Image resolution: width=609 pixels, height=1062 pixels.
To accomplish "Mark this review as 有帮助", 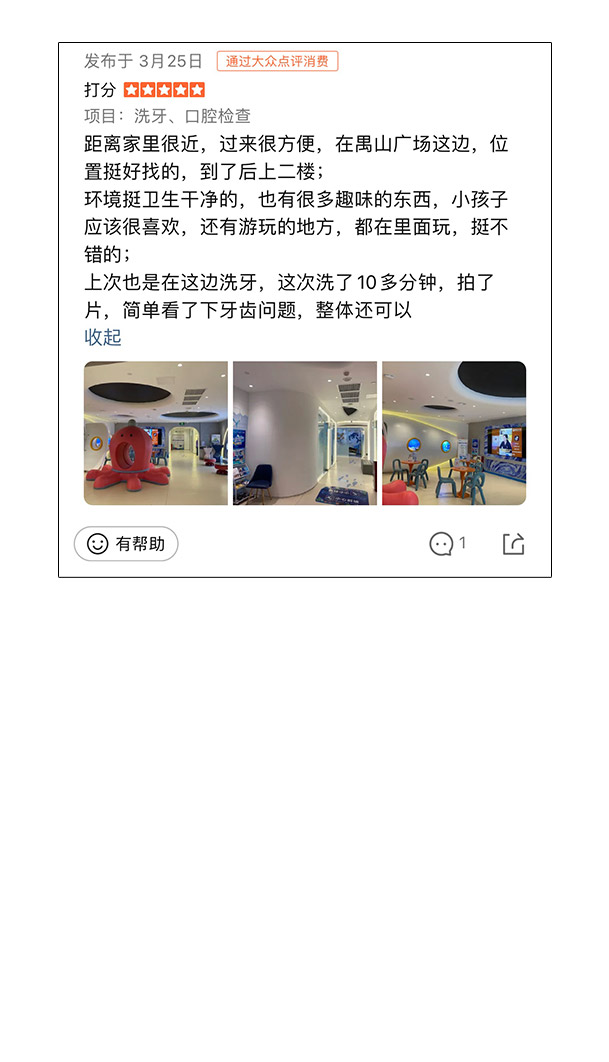I will click(126, 544).
